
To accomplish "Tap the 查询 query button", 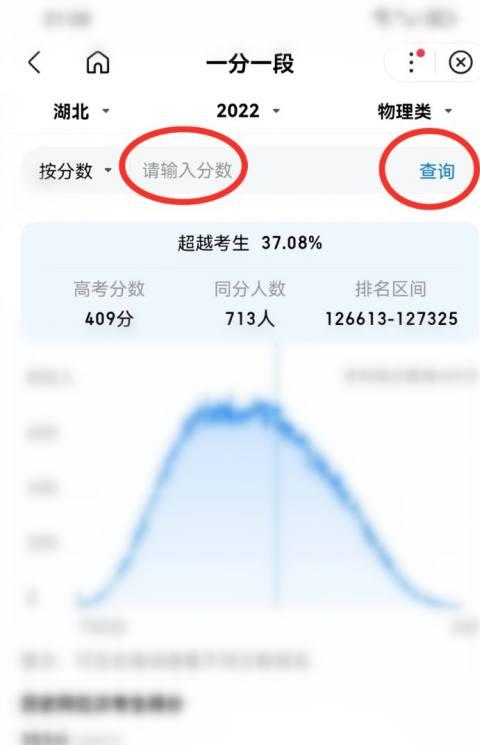I will pos(437,172).
